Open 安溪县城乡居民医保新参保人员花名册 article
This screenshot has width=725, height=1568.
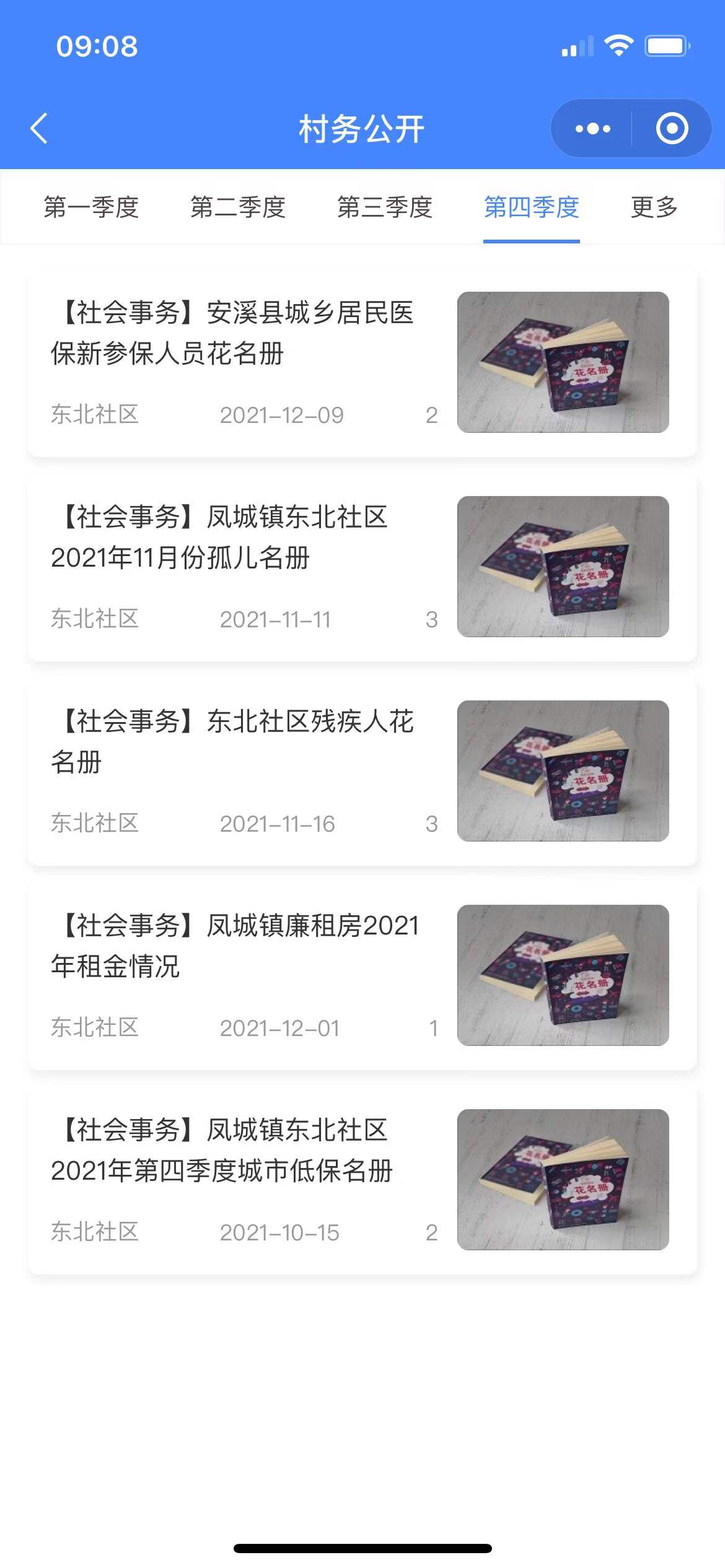click(232, 333)
